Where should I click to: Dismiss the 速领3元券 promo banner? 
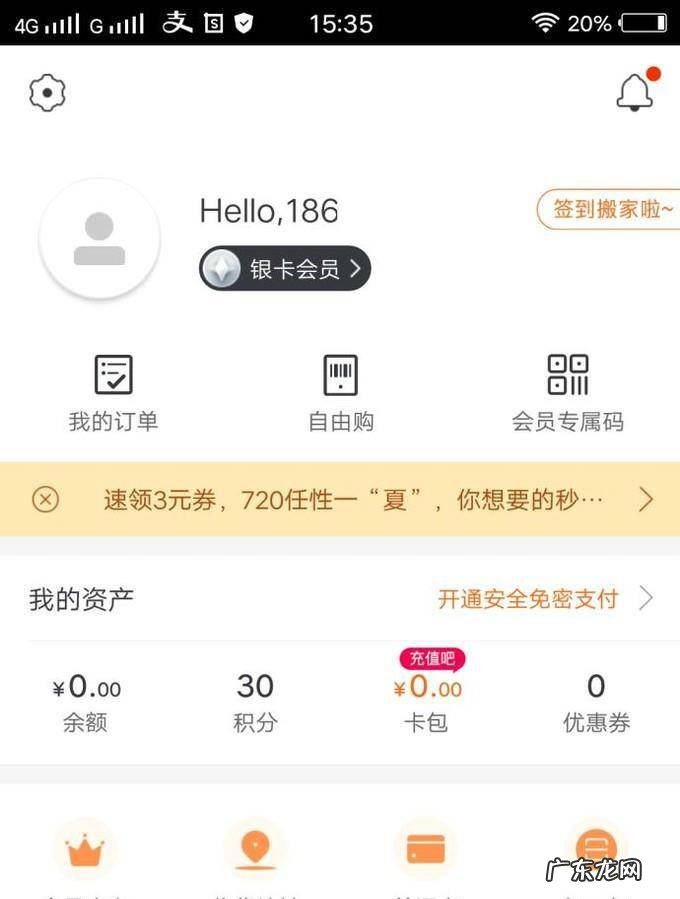coord(45,499)
